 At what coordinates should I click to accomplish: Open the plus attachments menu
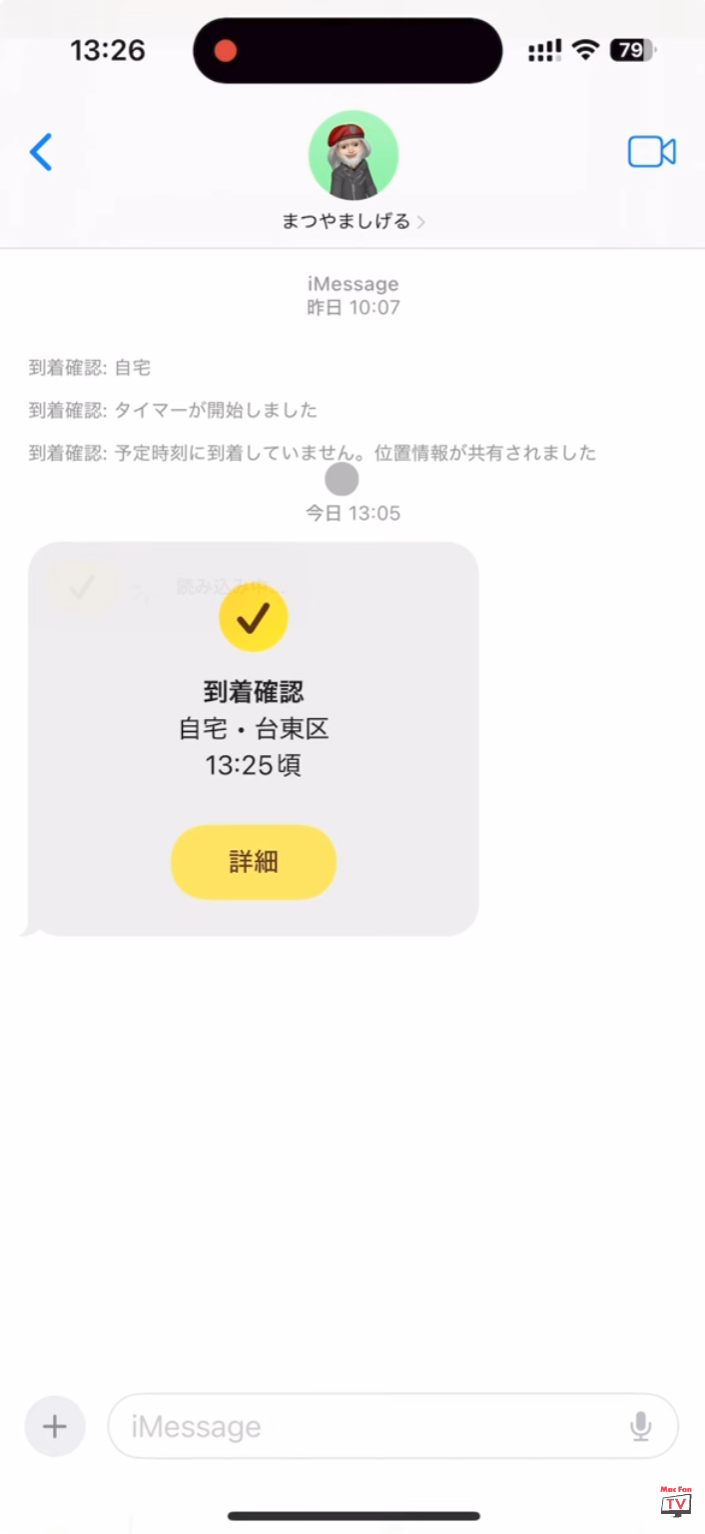click(55, 1426)
